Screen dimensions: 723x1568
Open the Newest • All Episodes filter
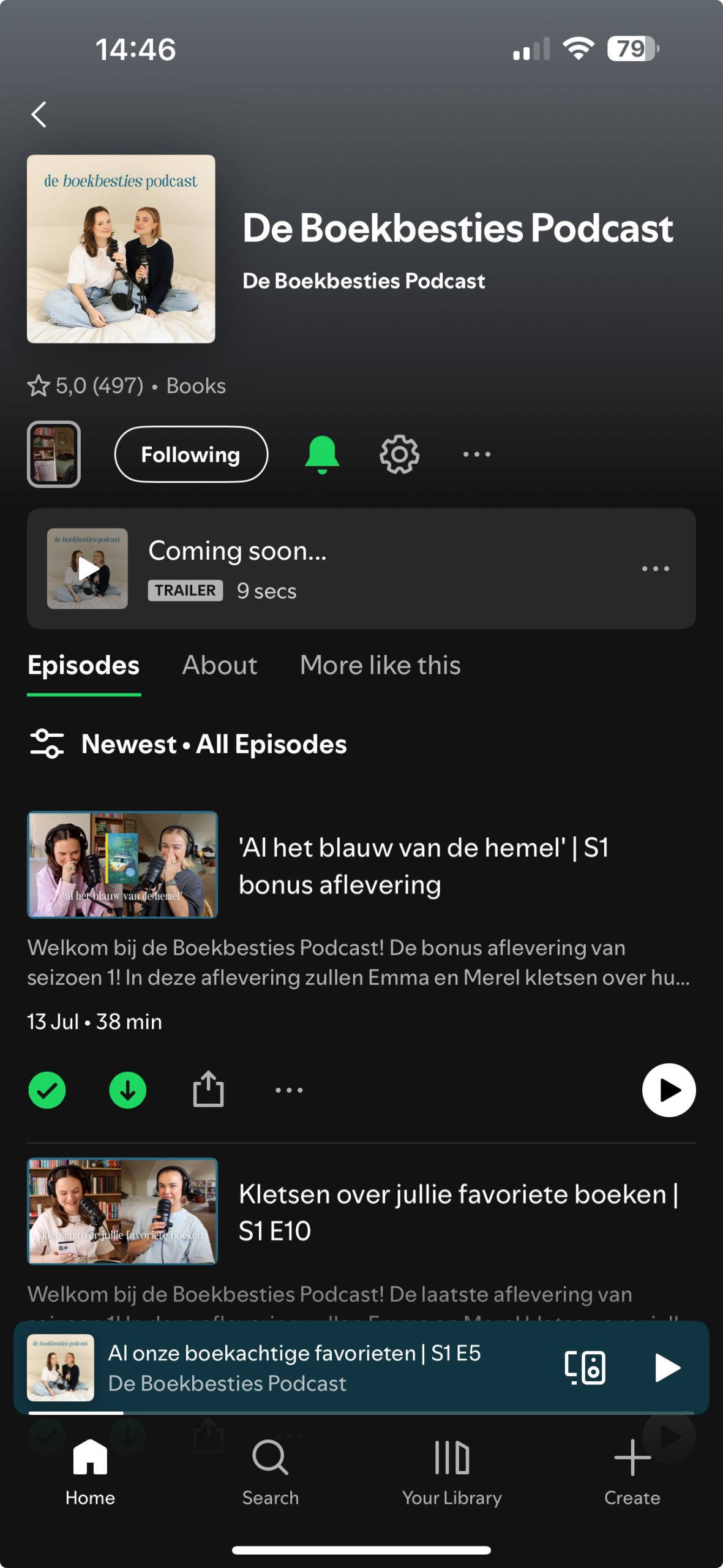188,744
